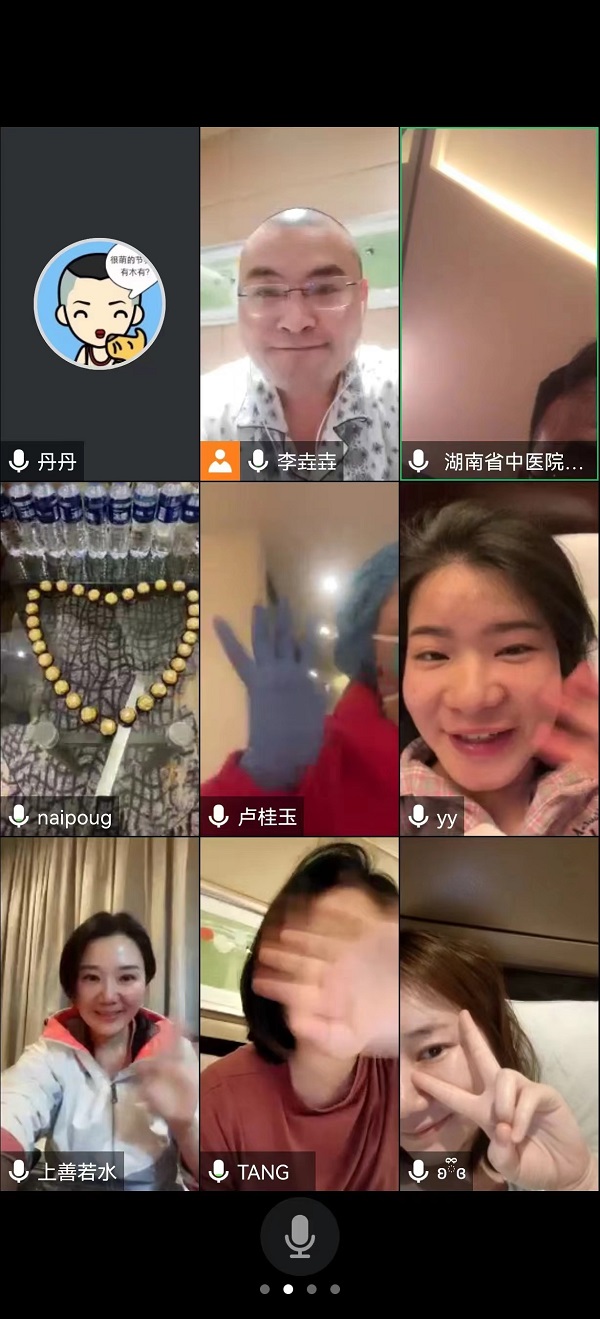
Task: Open 丹丹's participant tile
Action: point(99,304)
